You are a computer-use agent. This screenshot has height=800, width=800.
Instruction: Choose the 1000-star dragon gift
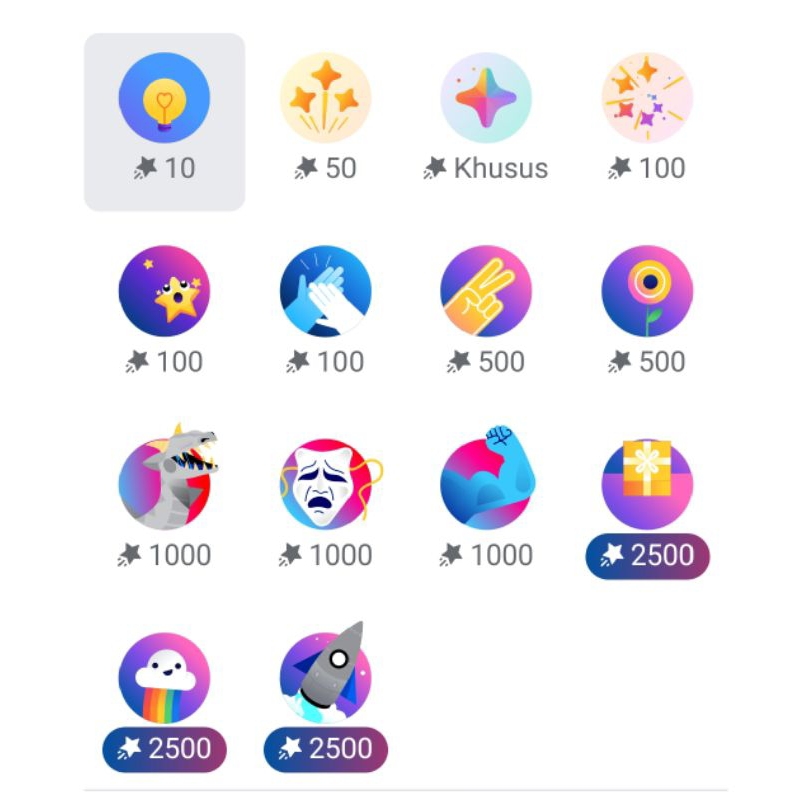(x=164, y=483)
